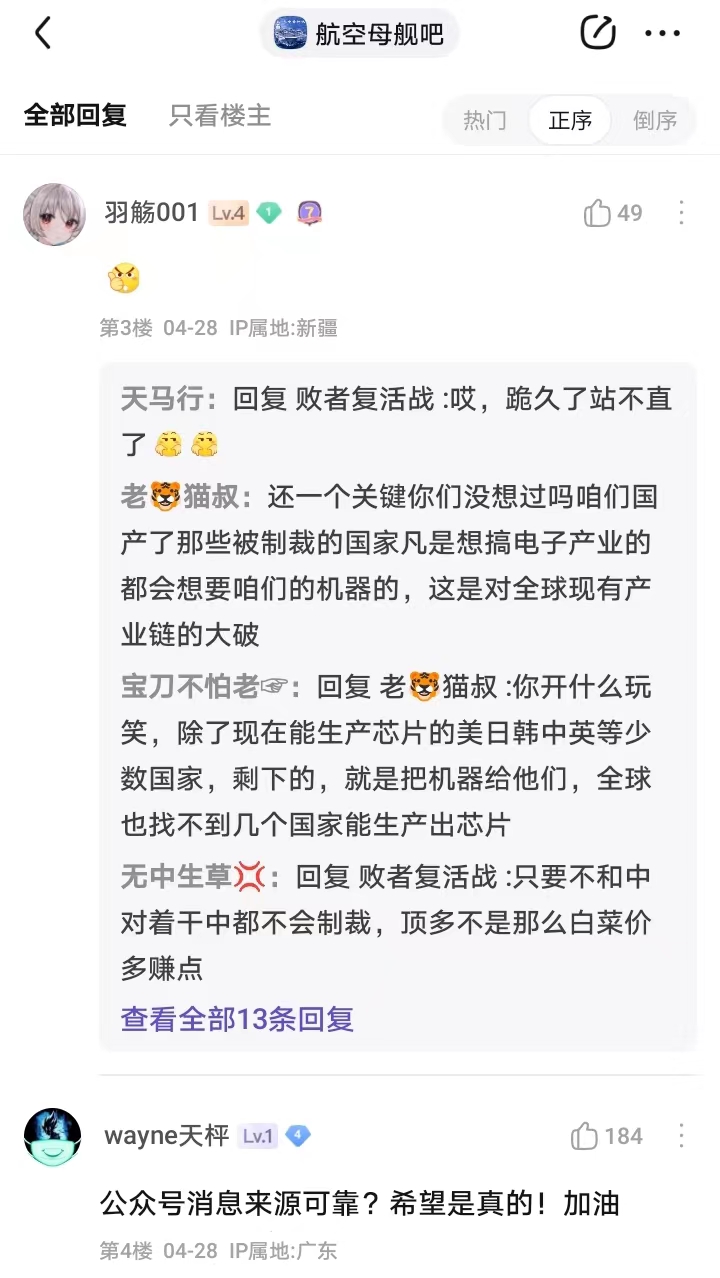Tap username 天马行 in the sub-replies

164,399
